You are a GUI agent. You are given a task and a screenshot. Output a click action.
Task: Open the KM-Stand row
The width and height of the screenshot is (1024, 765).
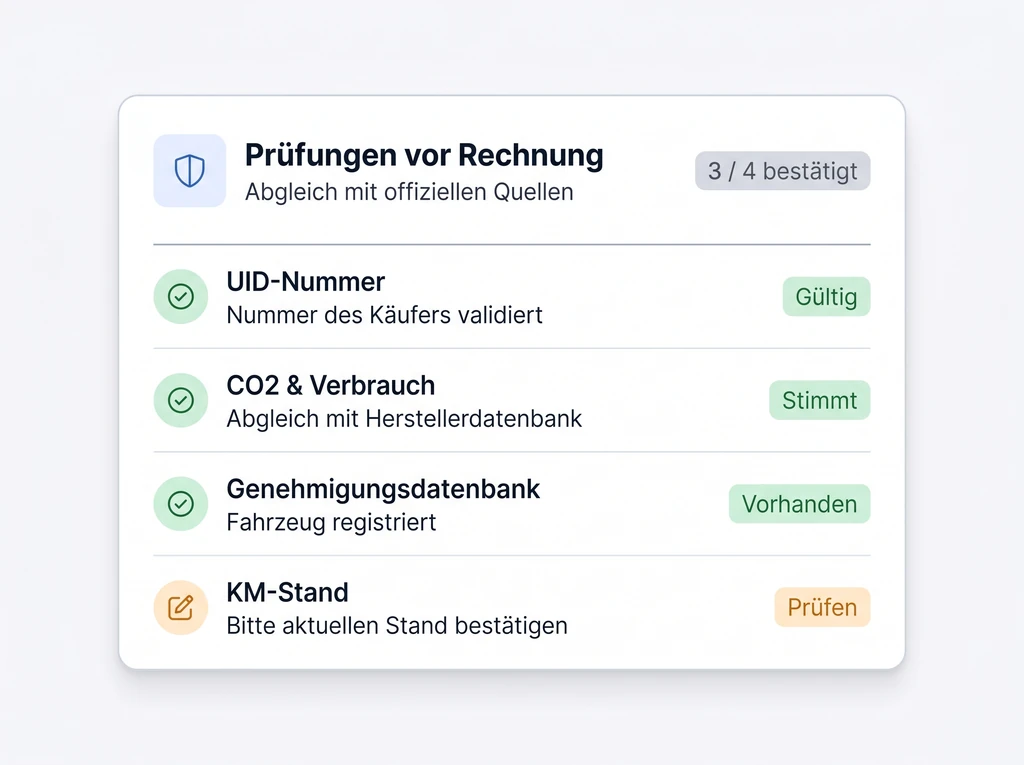(400, 608)
